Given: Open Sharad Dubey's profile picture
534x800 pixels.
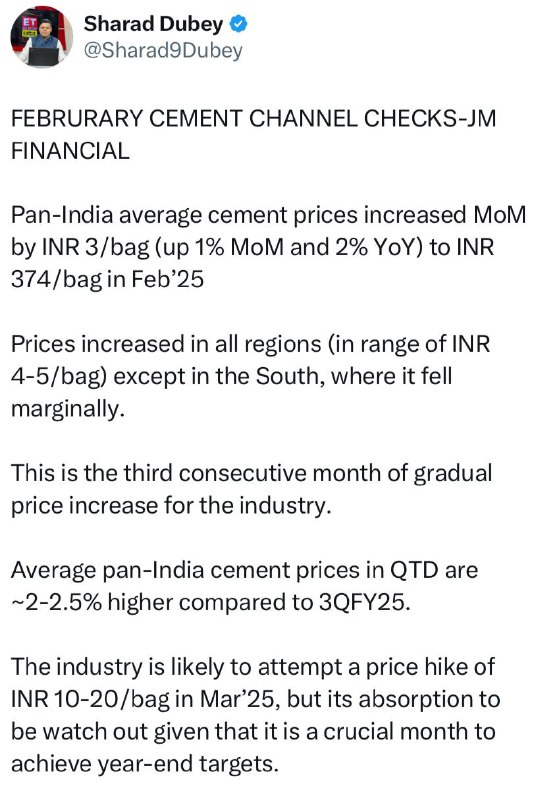Looking at the screenshot, I should (41, 37).
